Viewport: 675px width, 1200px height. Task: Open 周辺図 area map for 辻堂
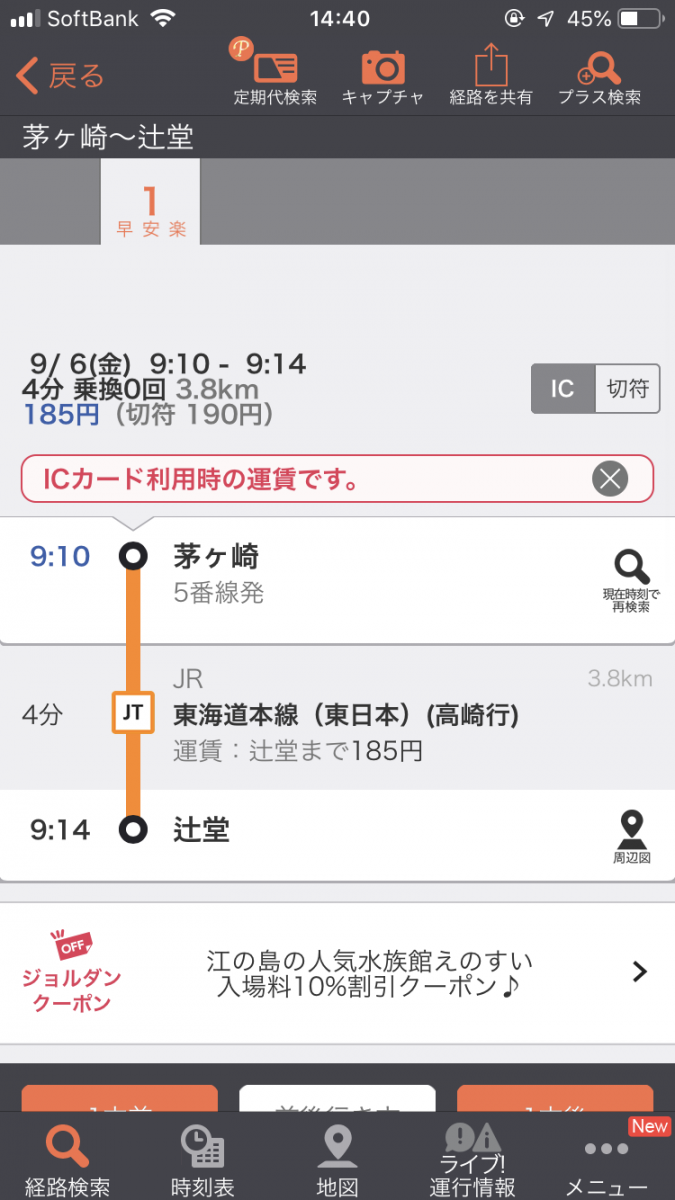pos(631,838)
